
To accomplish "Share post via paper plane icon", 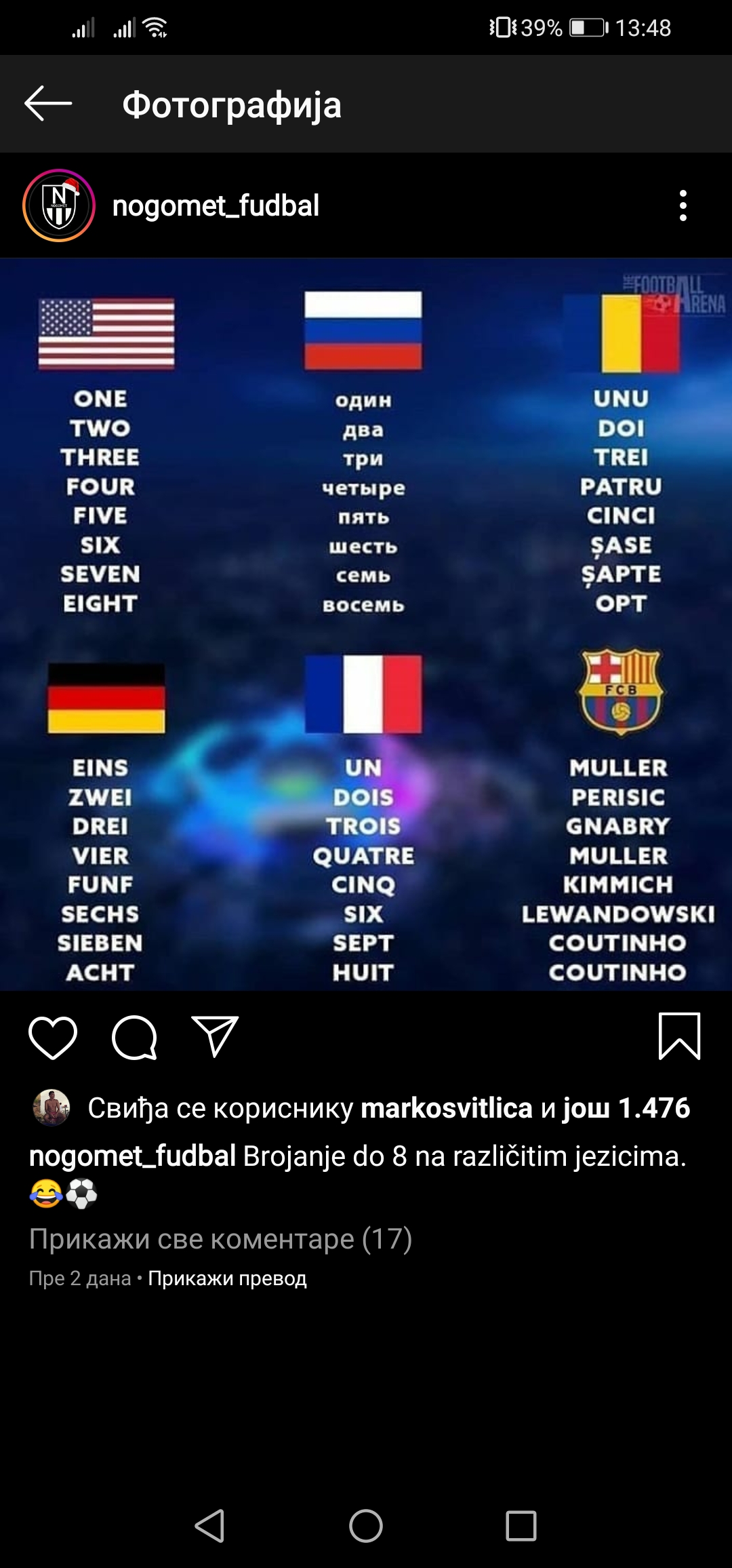I will coord(215,1036).
